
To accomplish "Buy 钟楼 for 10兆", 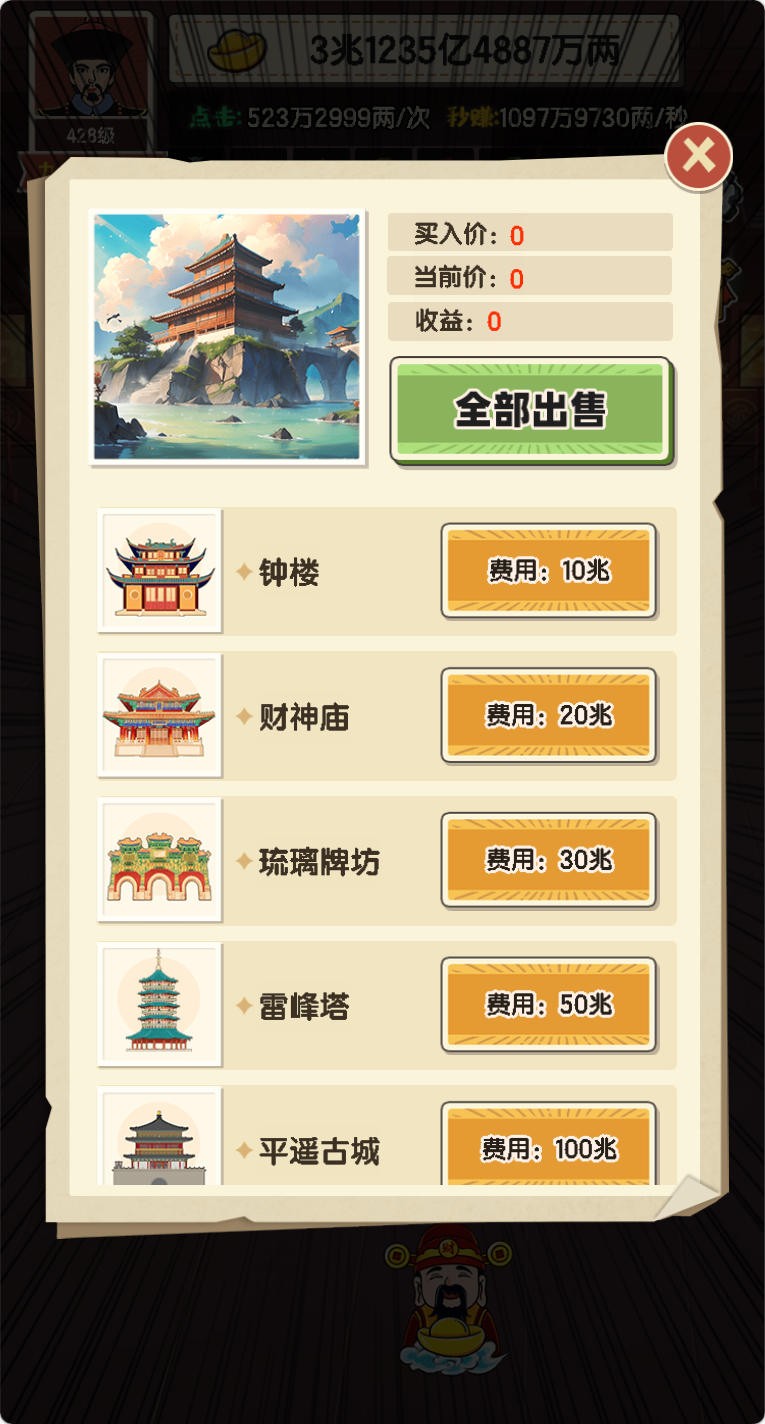I will click(x=548, y=571).
